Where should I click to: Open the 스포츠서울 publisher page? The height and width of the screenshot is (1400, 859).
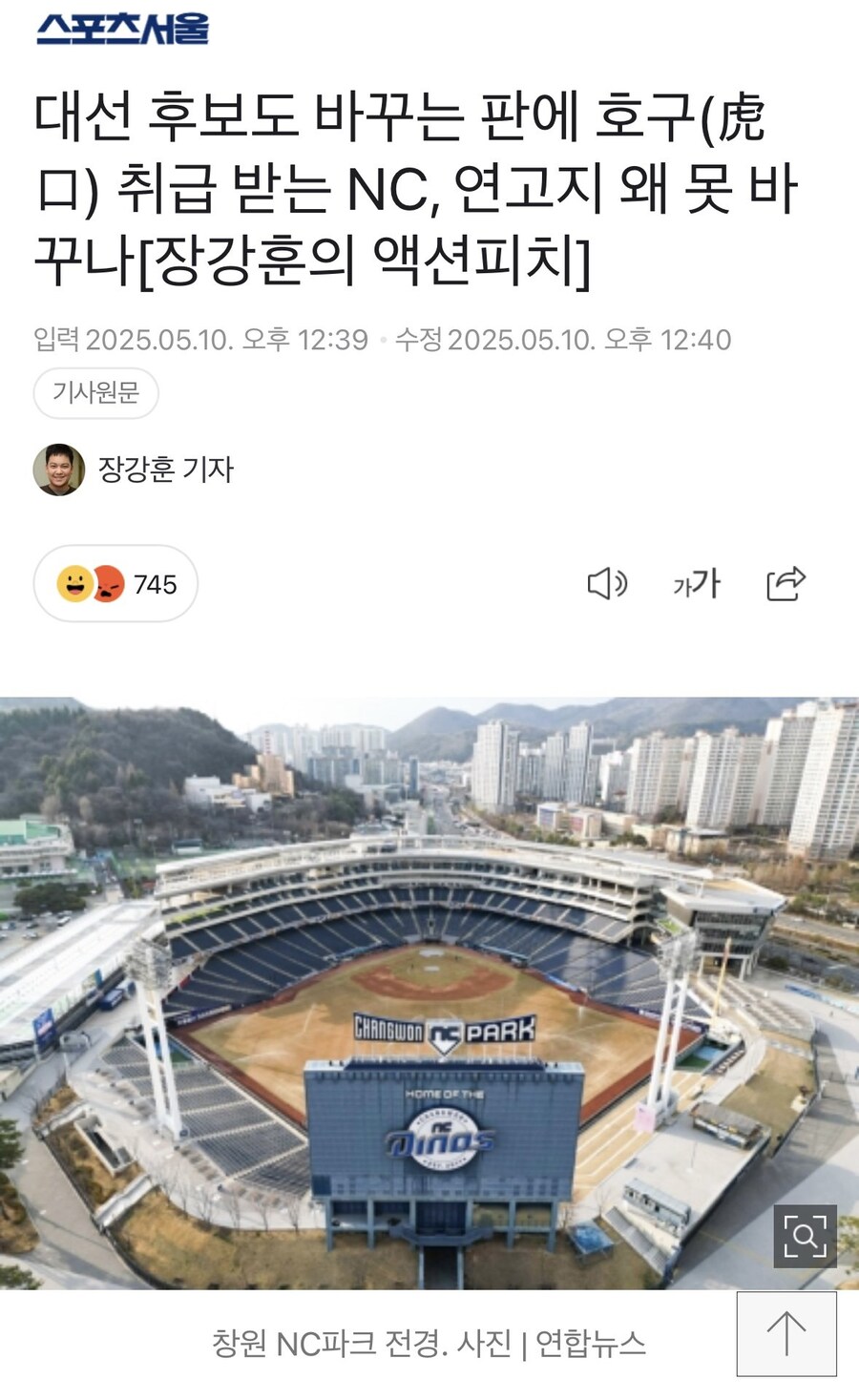(x=122, y=29)
